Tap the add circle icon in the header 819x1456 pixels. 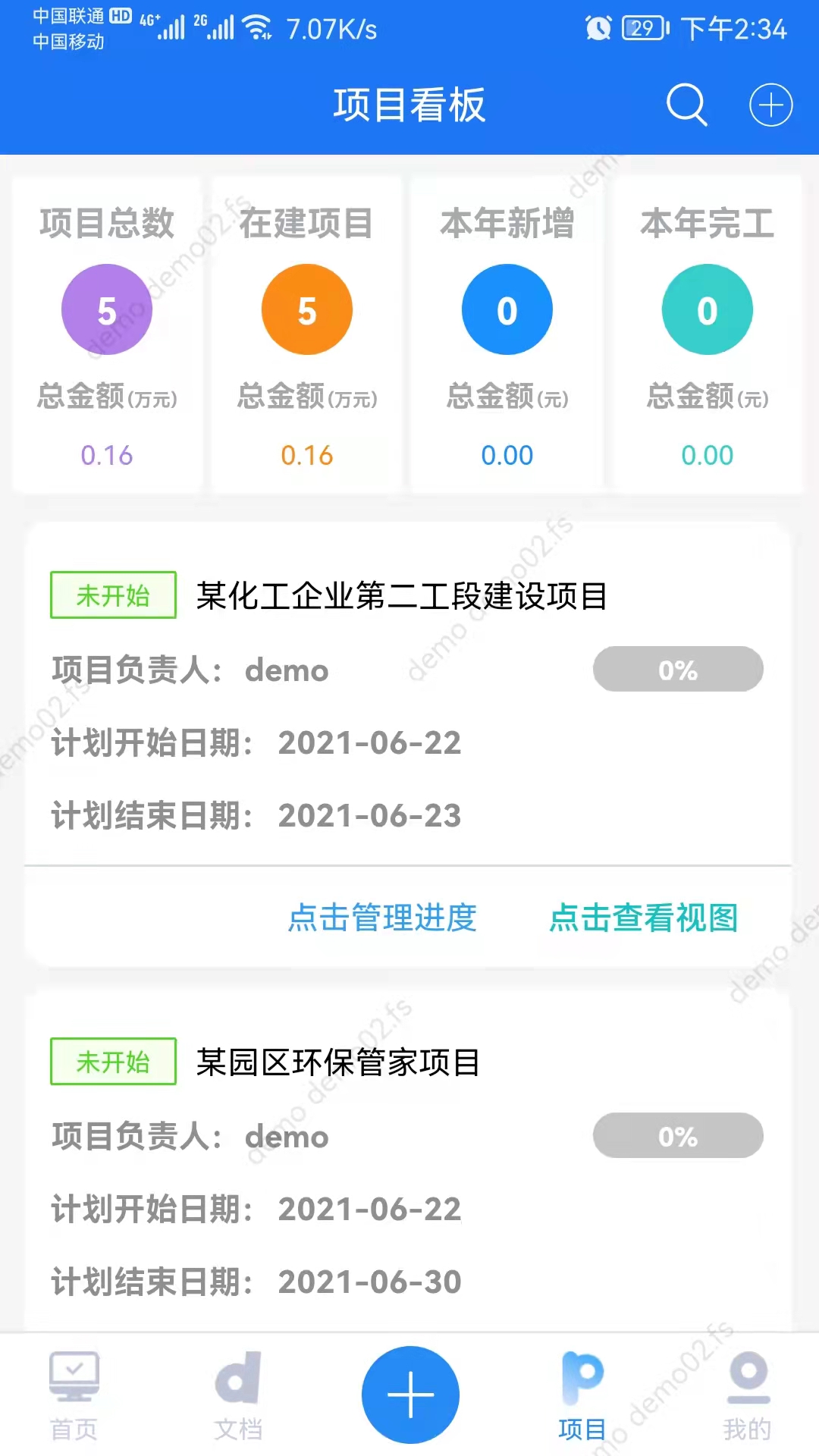pyautogui.click(x=770, y=105)
